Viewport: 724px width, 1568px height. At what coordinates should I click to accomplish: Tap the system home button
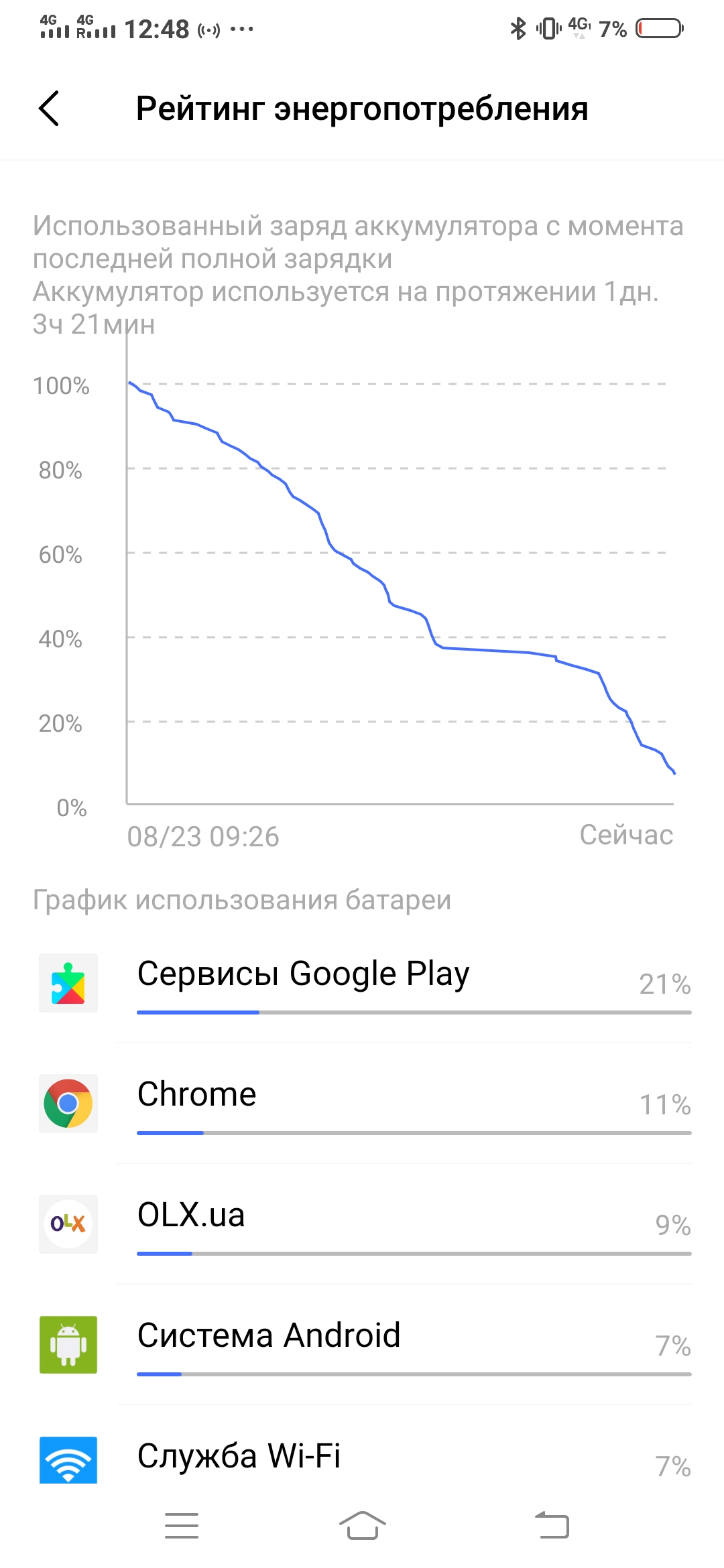tap(362, 1526)
